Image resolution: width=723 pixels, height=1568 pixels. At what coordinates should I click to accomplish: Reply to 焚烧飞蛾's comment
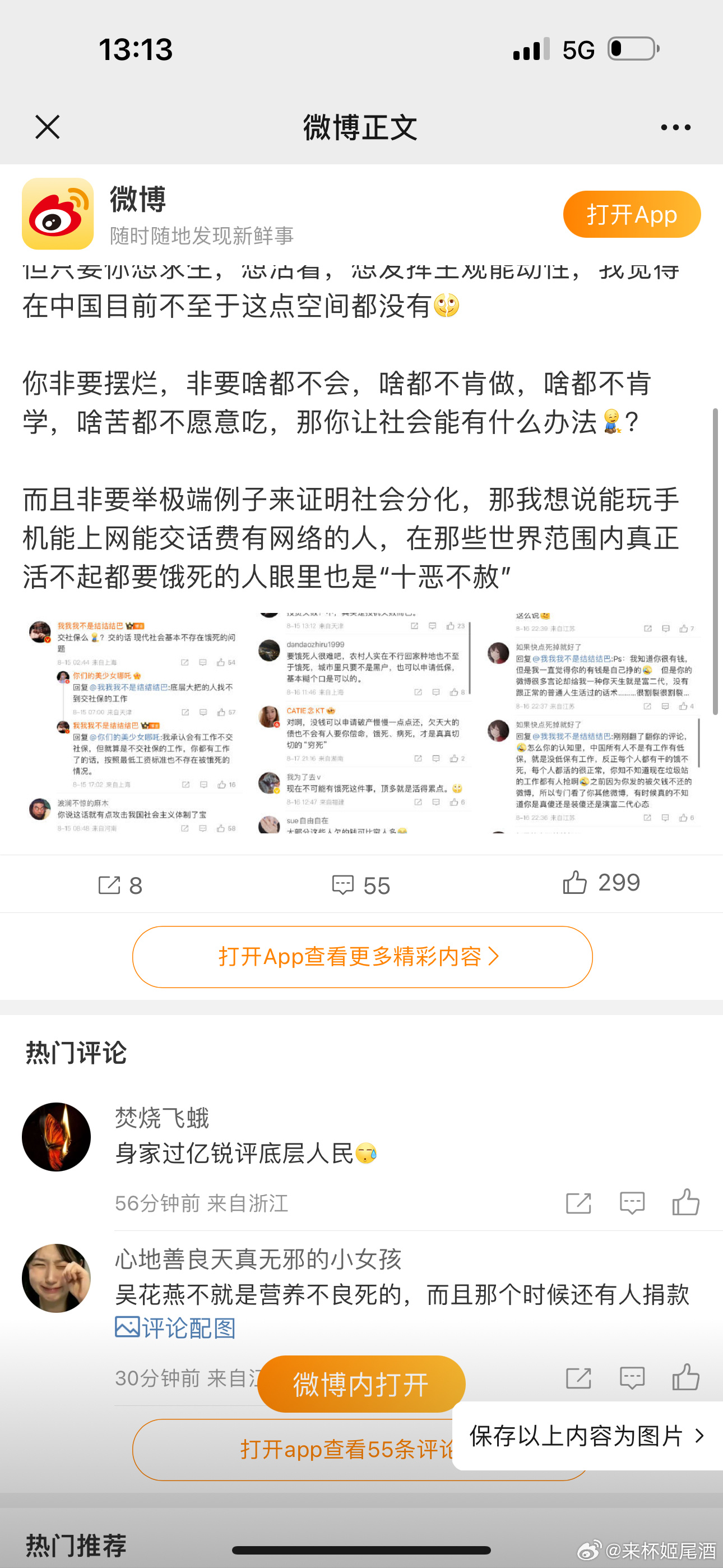[x=632, y=1203]
